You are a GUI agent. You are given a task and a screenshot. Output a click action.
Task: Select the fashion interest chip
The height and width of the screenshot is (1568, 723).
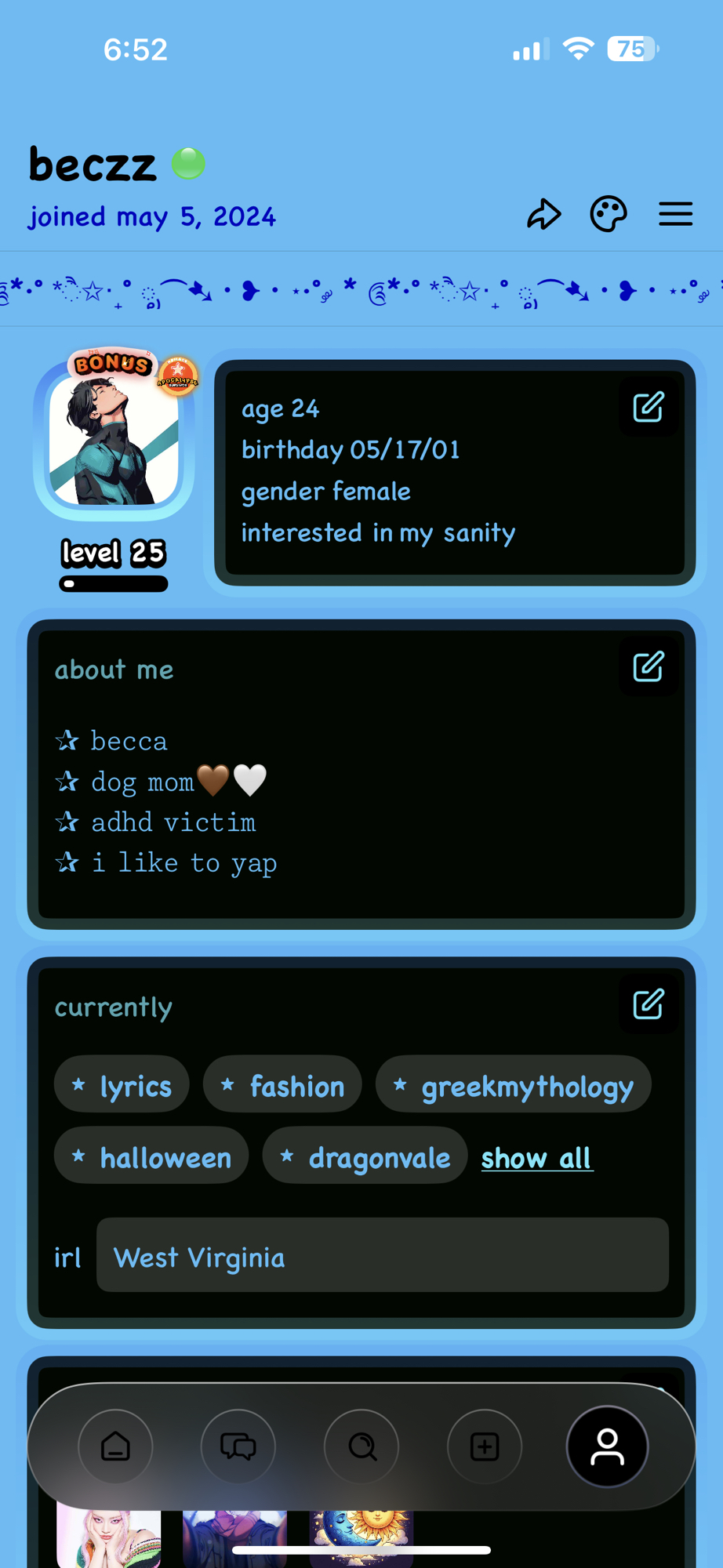point(282,1086)
